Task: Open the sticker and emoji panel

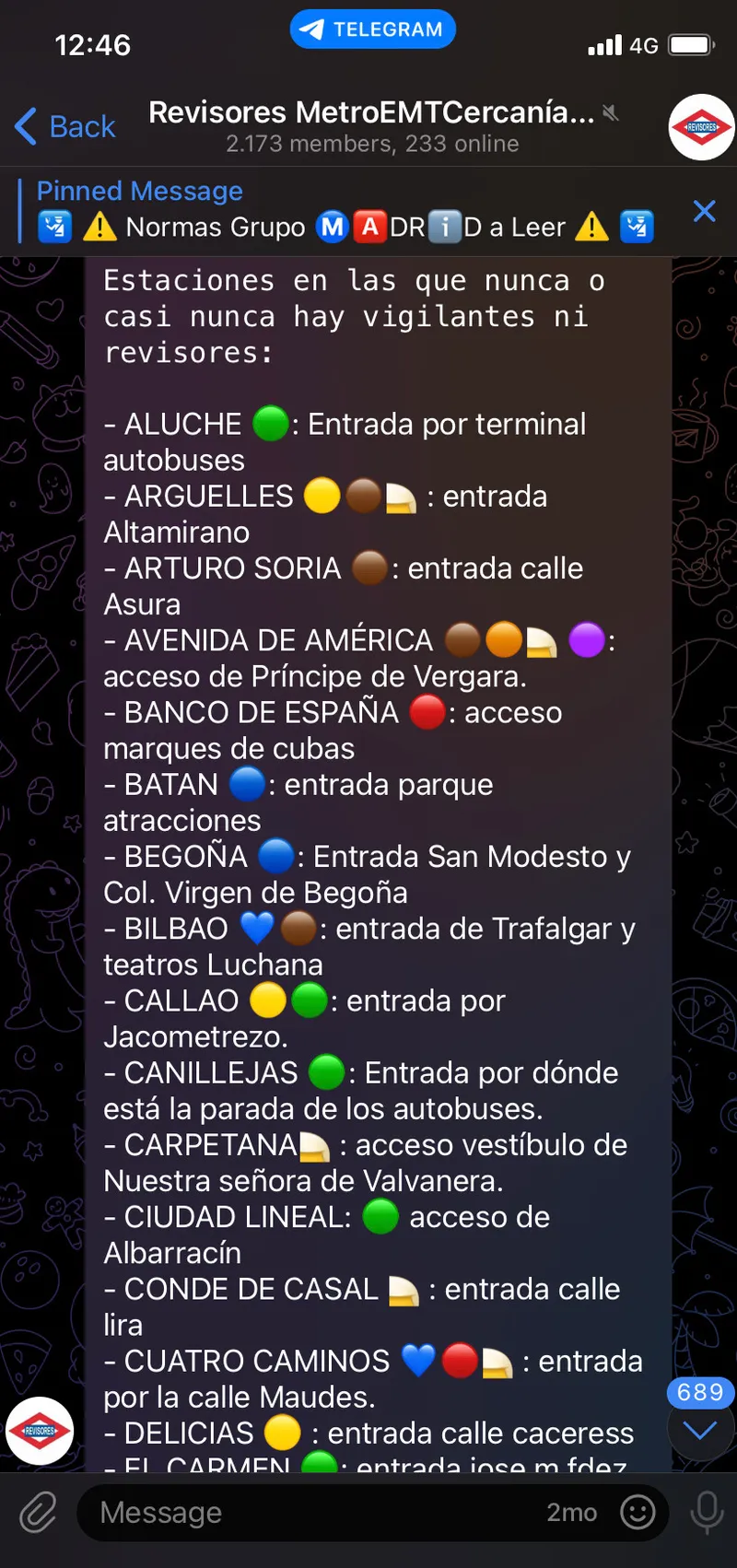Action: [638, 1512]
